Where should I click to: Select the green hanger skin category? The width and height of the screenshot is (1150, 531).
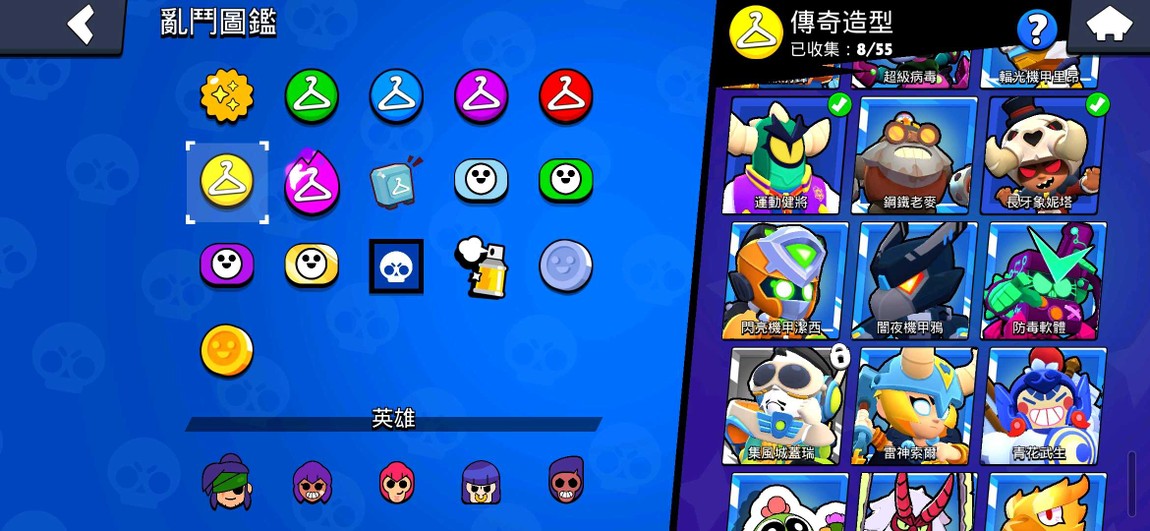point(312,96)
